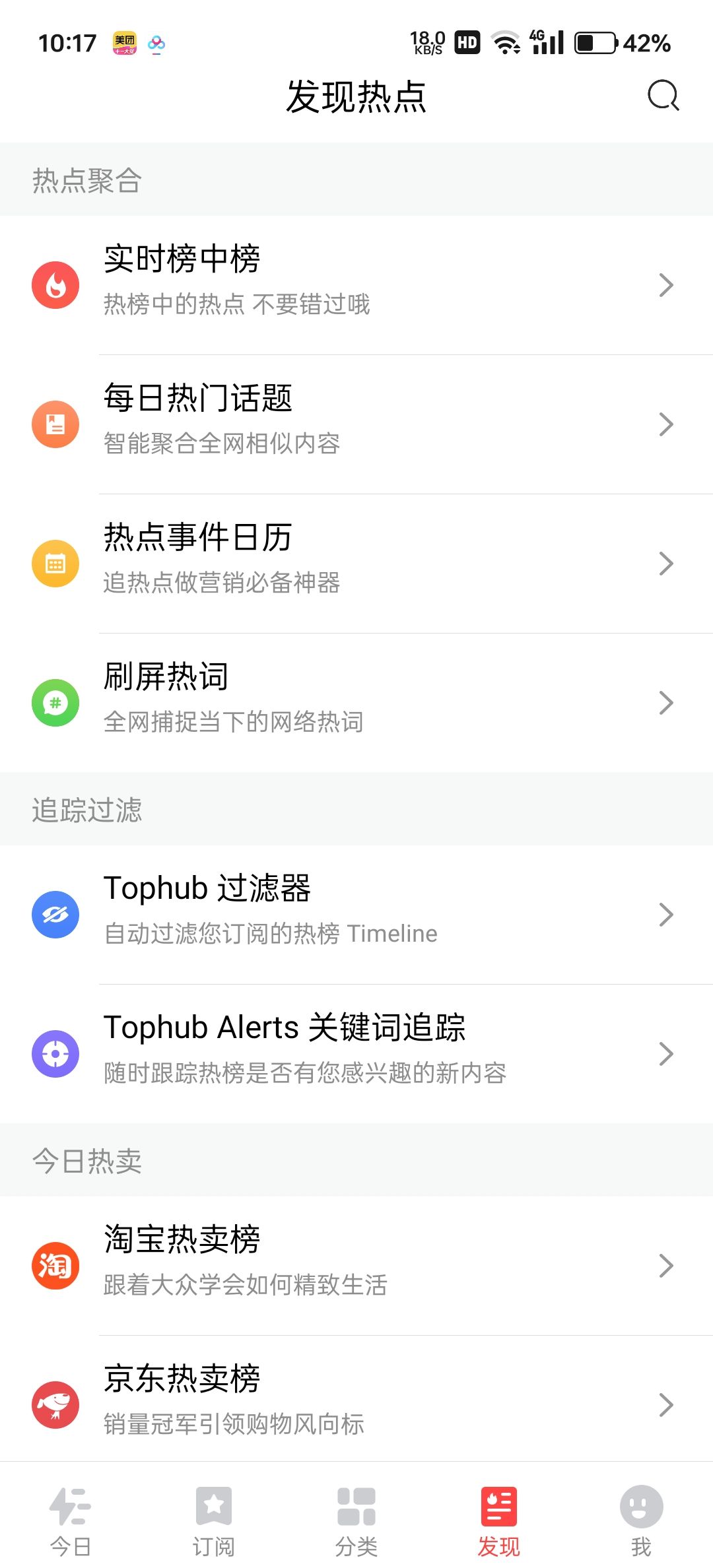Open Tophub 过滤器 settings

pyautogui.click(x=356, y=915)
